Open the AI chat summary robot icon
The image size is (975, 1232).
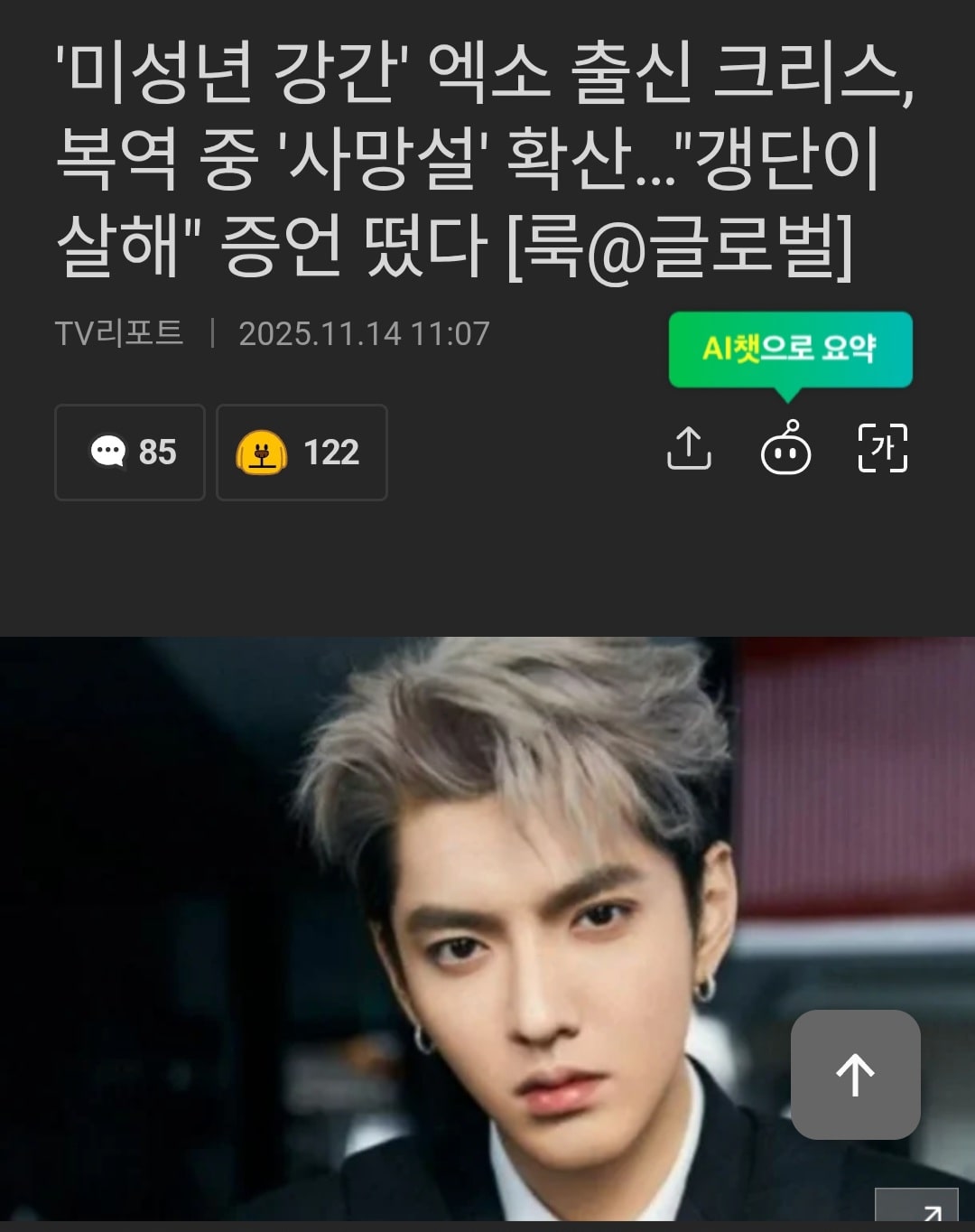point(785,449)
